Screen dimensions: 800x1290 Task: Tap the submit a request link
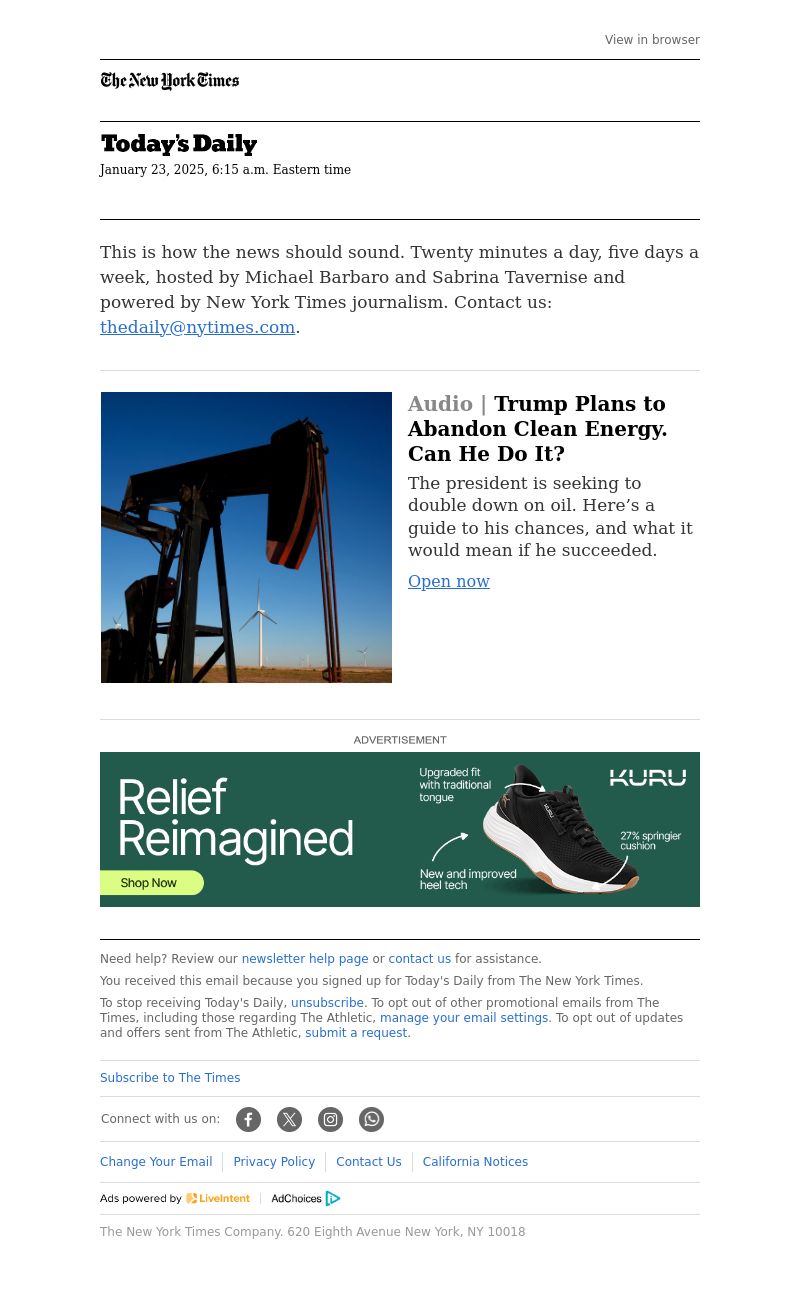(357, 1033)
